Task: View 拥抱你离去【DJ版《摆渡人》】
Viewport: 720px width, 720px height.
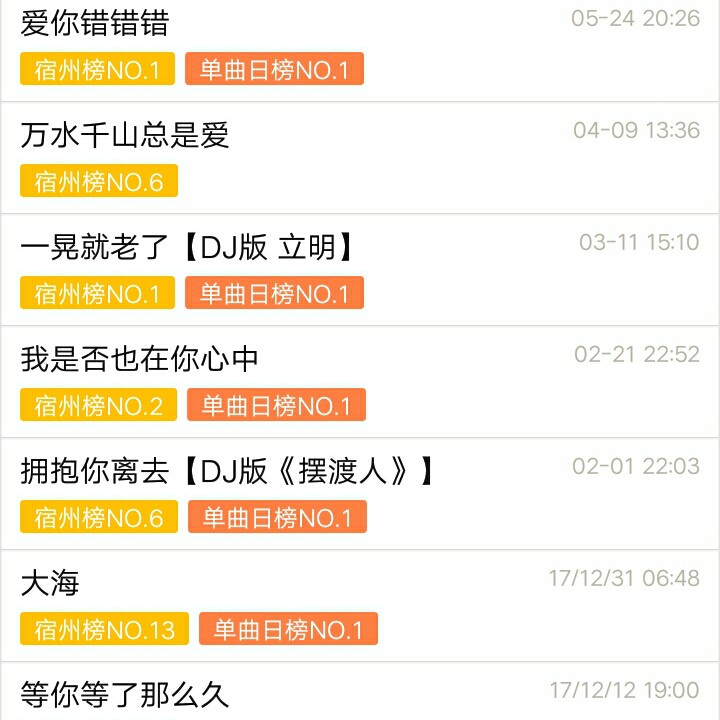Action: click(x=230, y=471)
